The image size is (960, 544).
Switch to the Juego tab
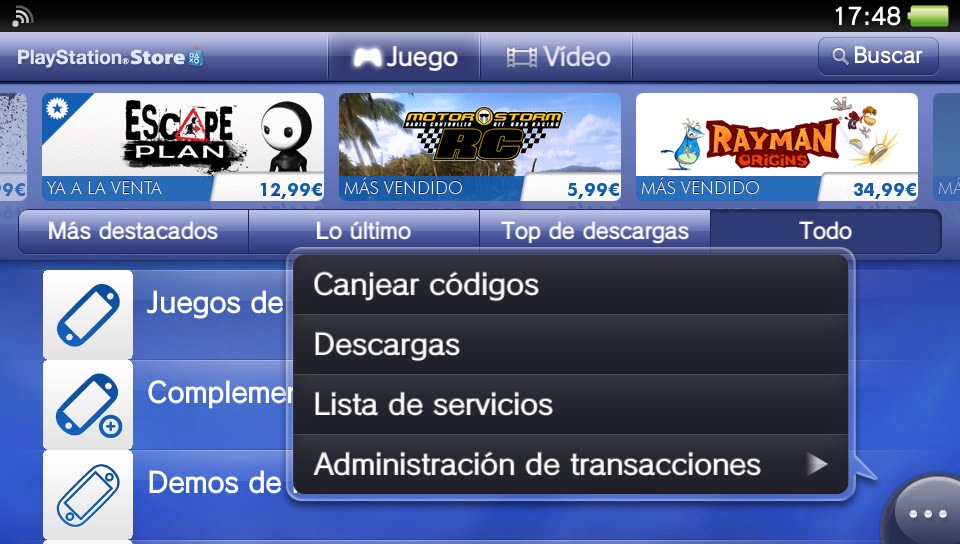tap(405, 57)
